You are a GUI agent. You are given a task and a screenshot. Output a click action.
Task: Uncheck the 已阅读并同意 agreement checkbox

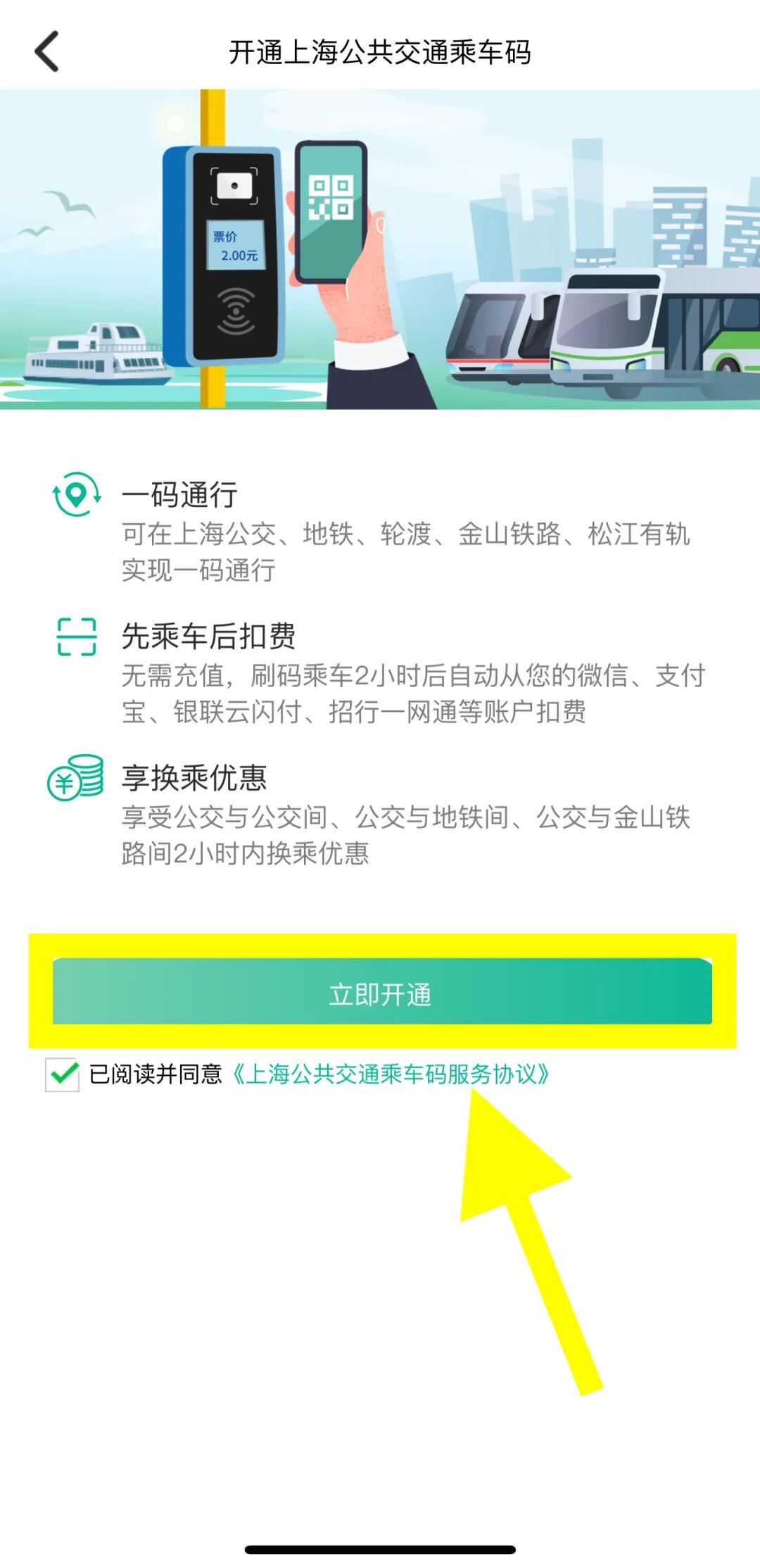pos(62,1074)
